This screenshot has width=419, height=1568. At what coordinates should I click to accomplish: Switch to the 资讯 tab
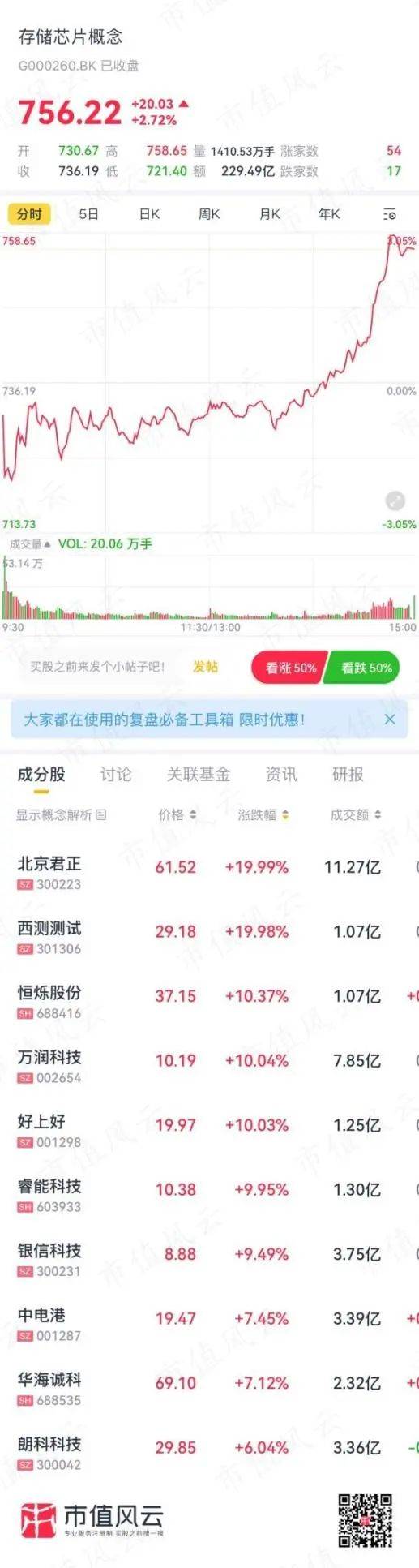click(x=281, y=775)
